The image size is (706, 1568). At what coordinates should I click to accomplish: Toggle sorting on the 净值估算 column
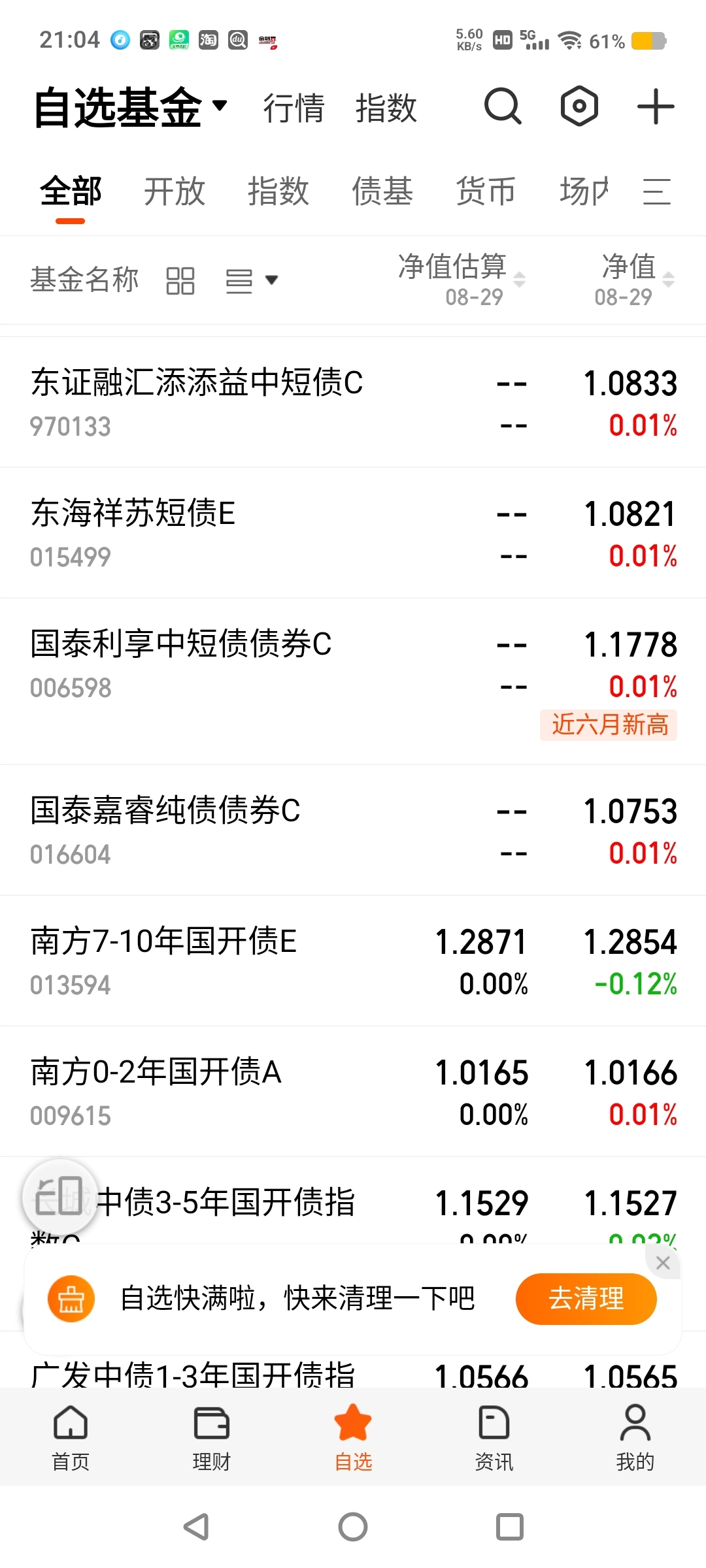pos(520,280)
